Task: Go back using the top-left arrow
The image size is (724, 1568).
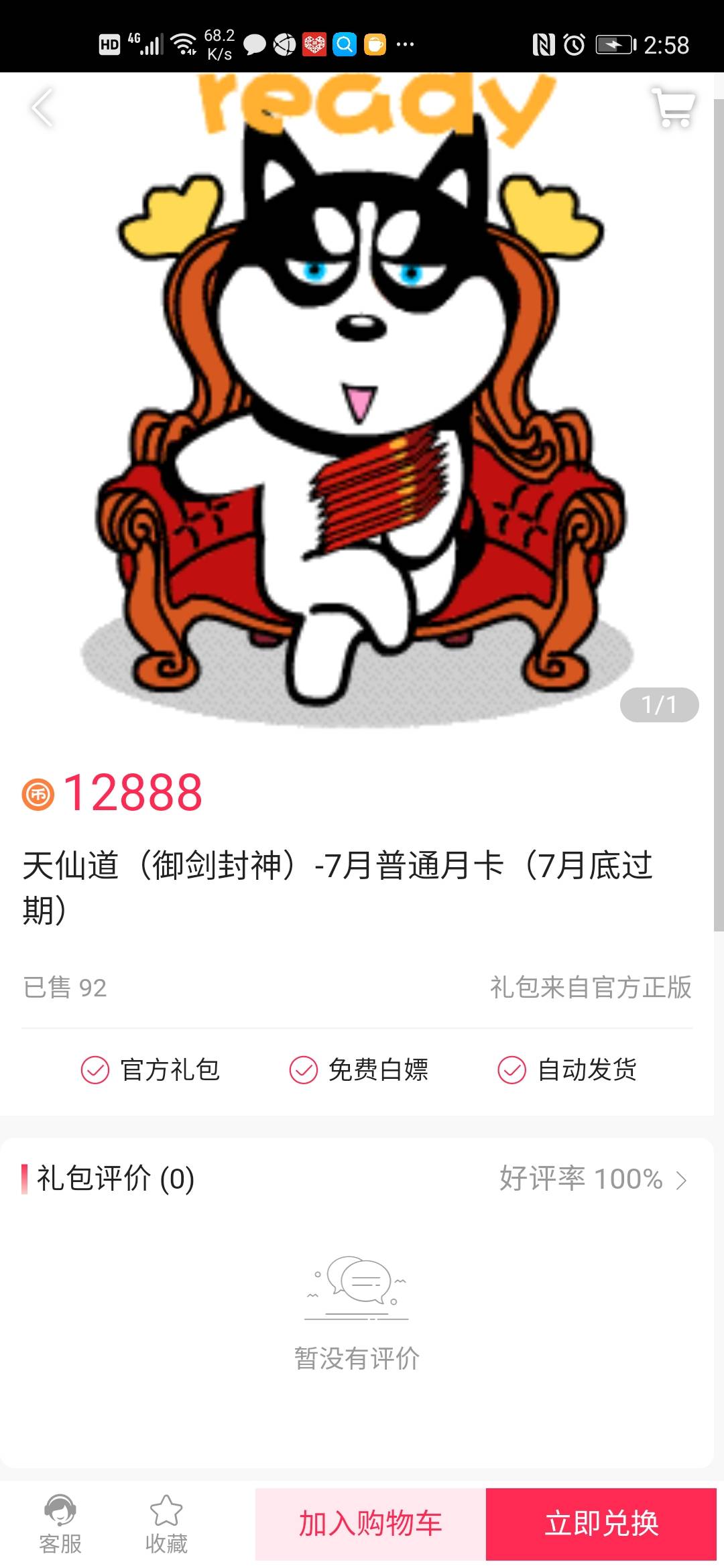Action: coord(42,107)
